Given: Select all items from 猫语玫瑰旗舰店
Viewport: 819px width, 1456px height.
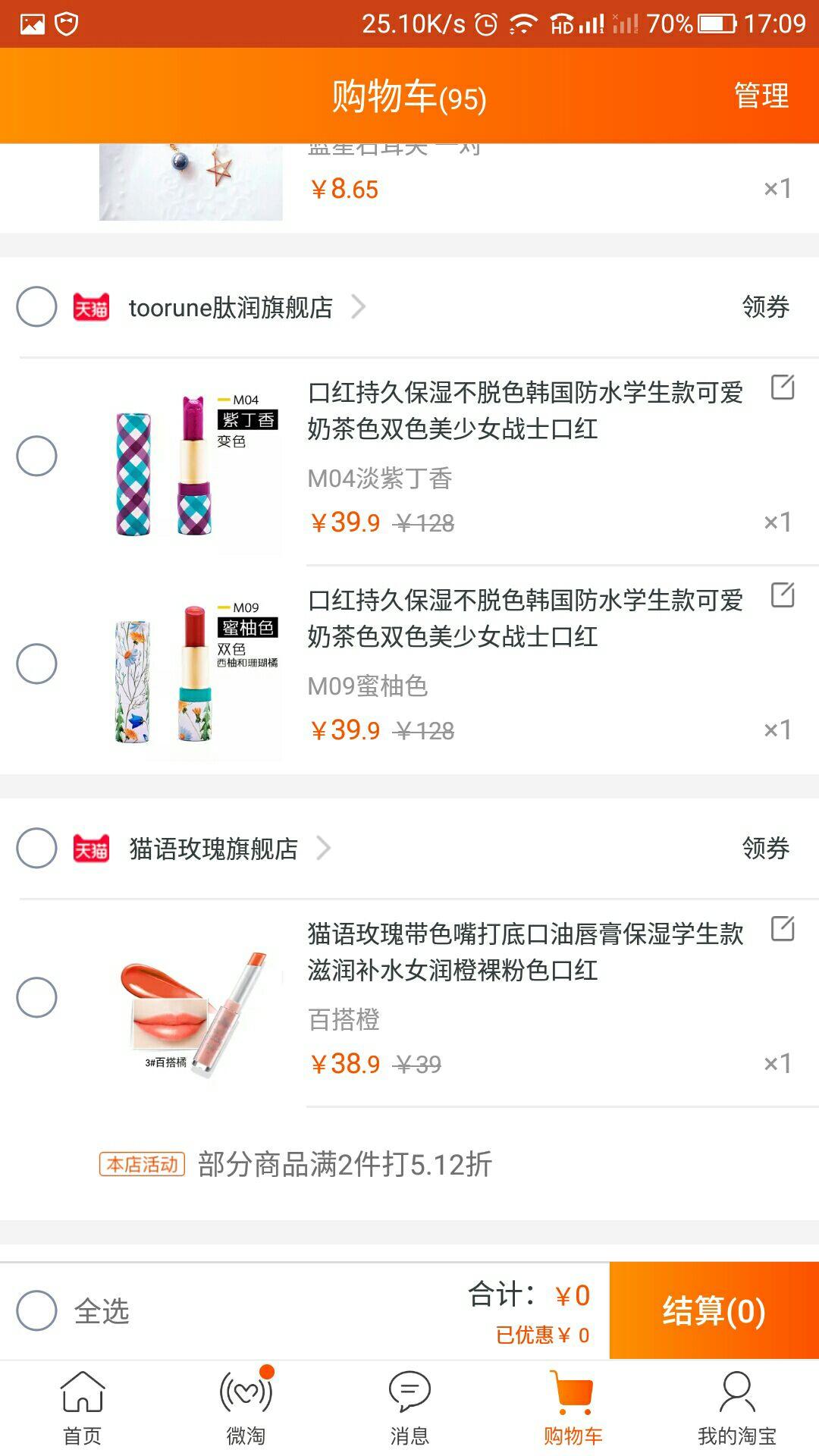Looking at the screenshot, I should 36,848.
